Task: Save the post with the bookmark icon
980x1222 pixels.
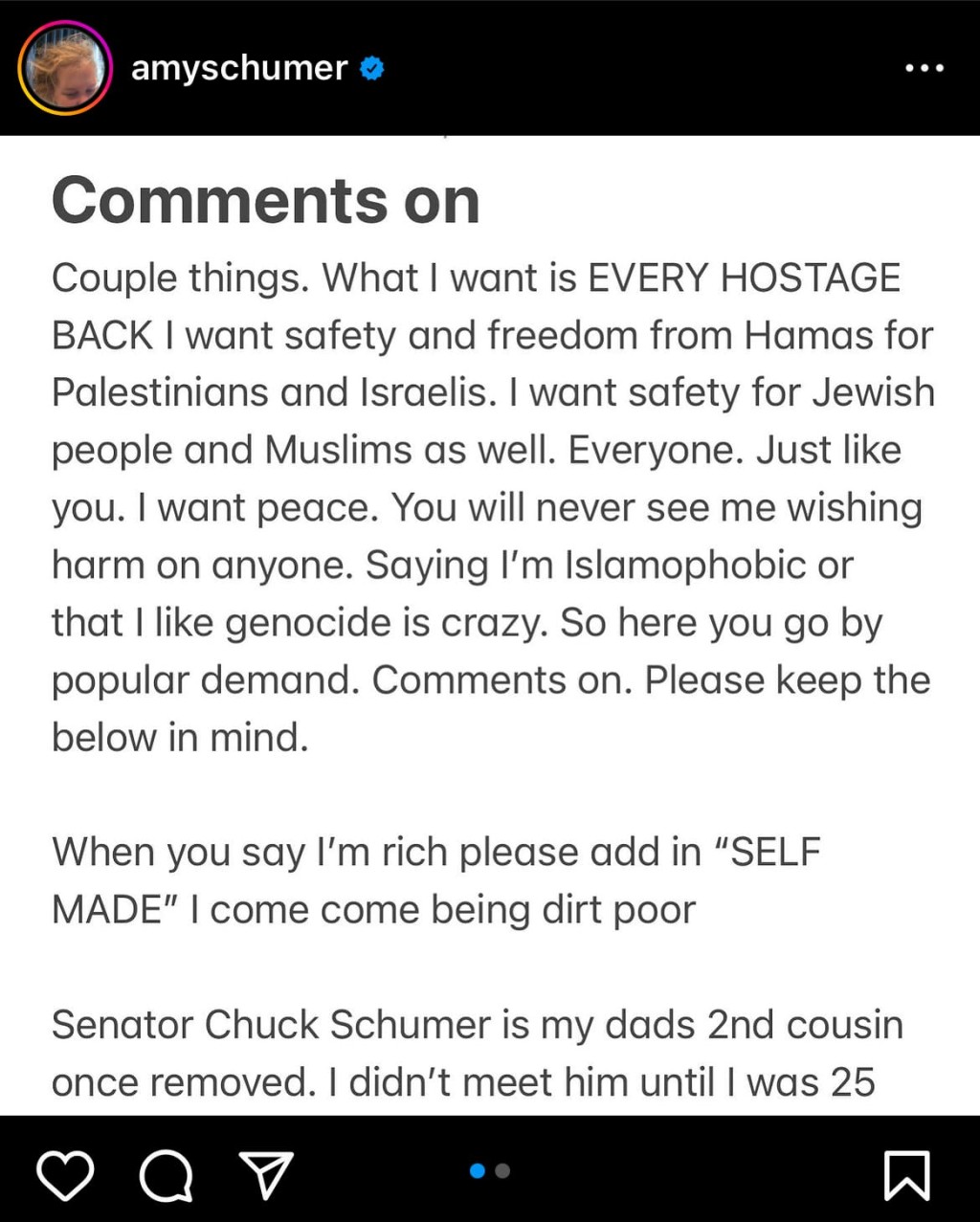Action: [906, 1175]
